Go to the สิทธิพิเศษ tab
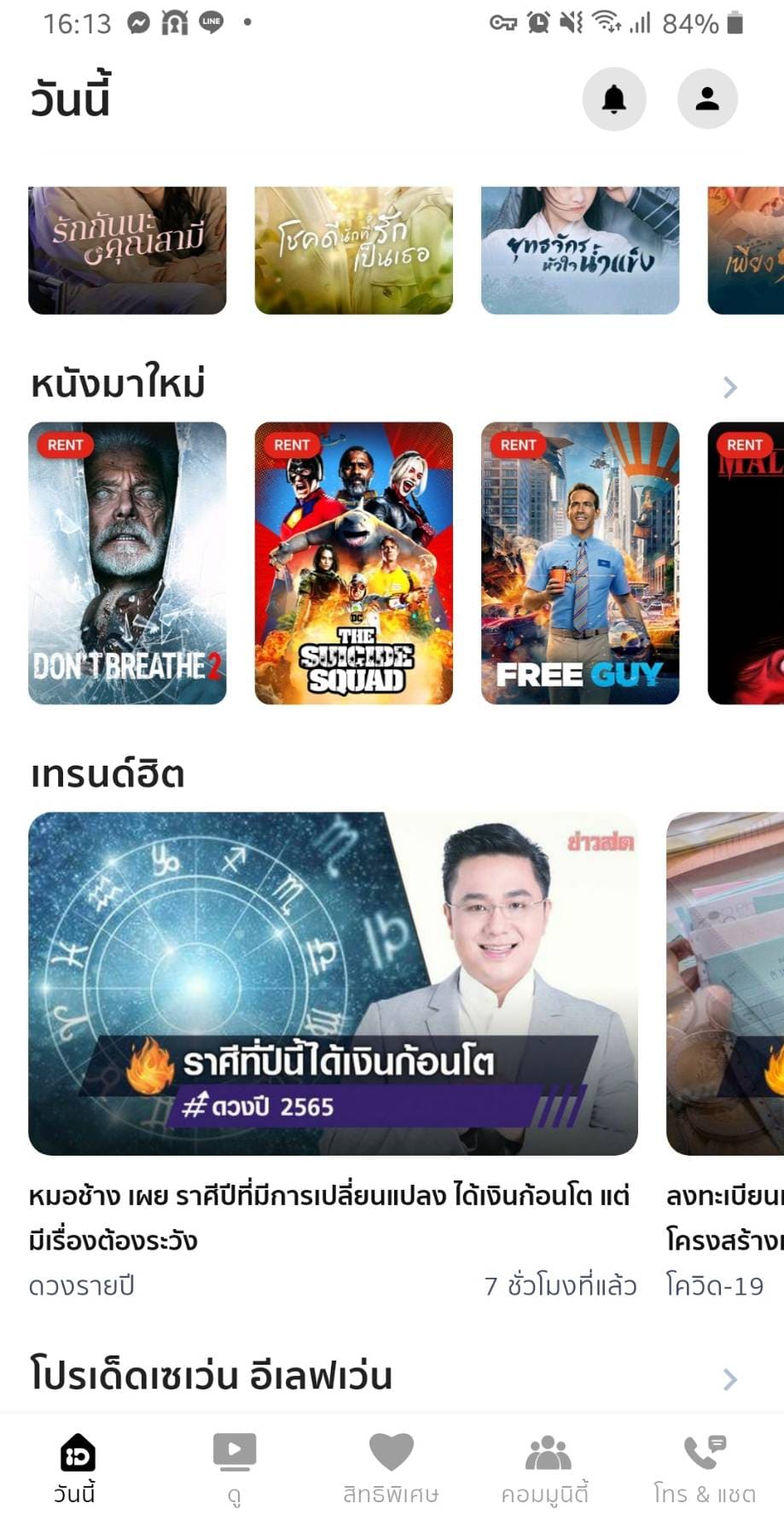 pos(391,1468)
